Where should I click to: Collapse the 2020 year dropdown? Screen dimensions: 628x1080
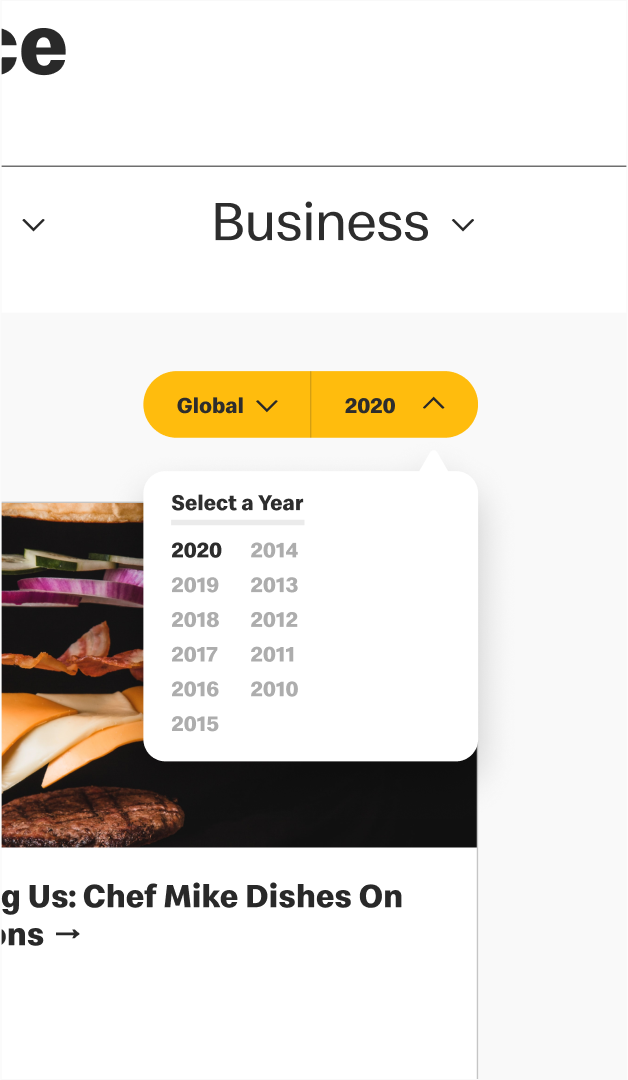(394, 405)
